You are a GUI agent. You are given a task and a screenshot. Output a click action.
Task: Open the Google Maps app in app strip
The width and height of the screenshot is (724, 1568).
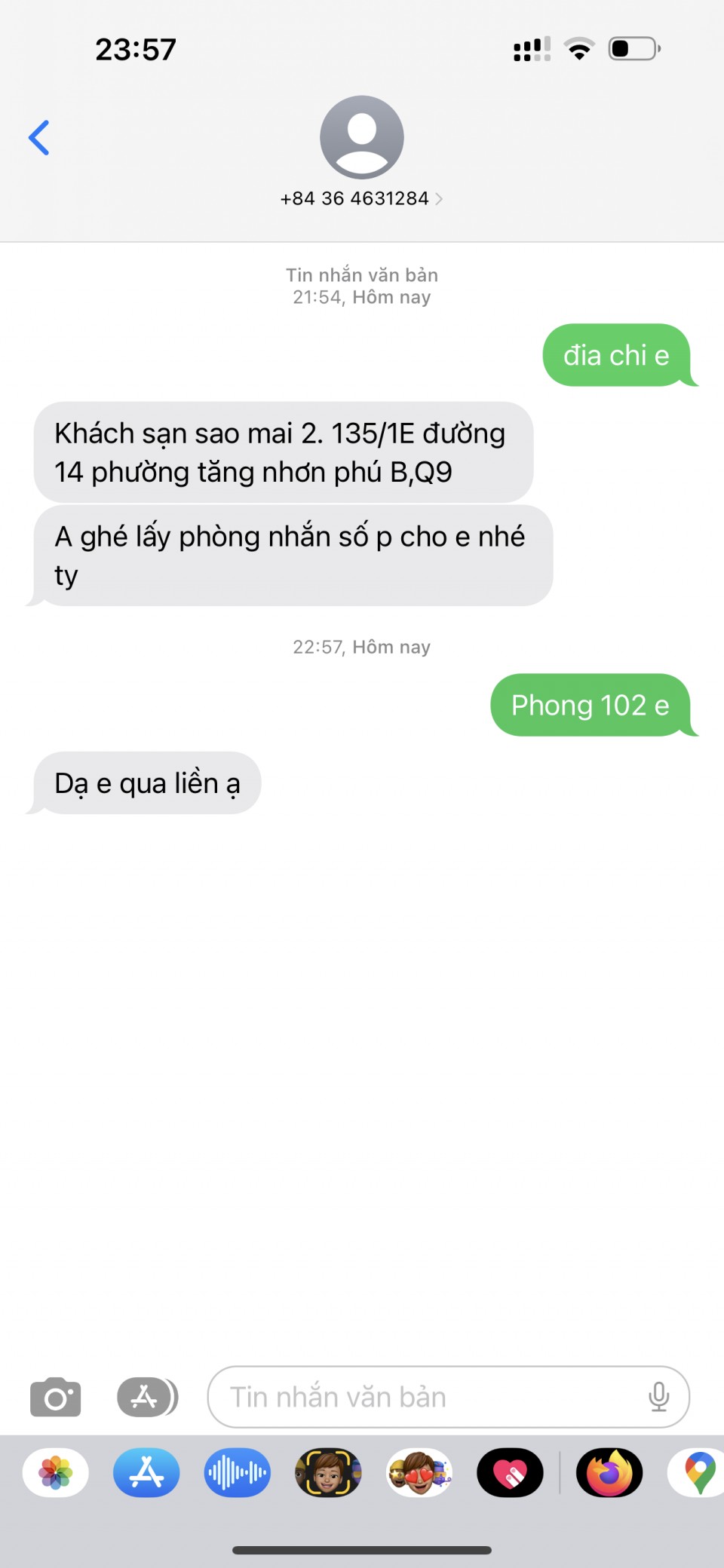click(698, 1472)
